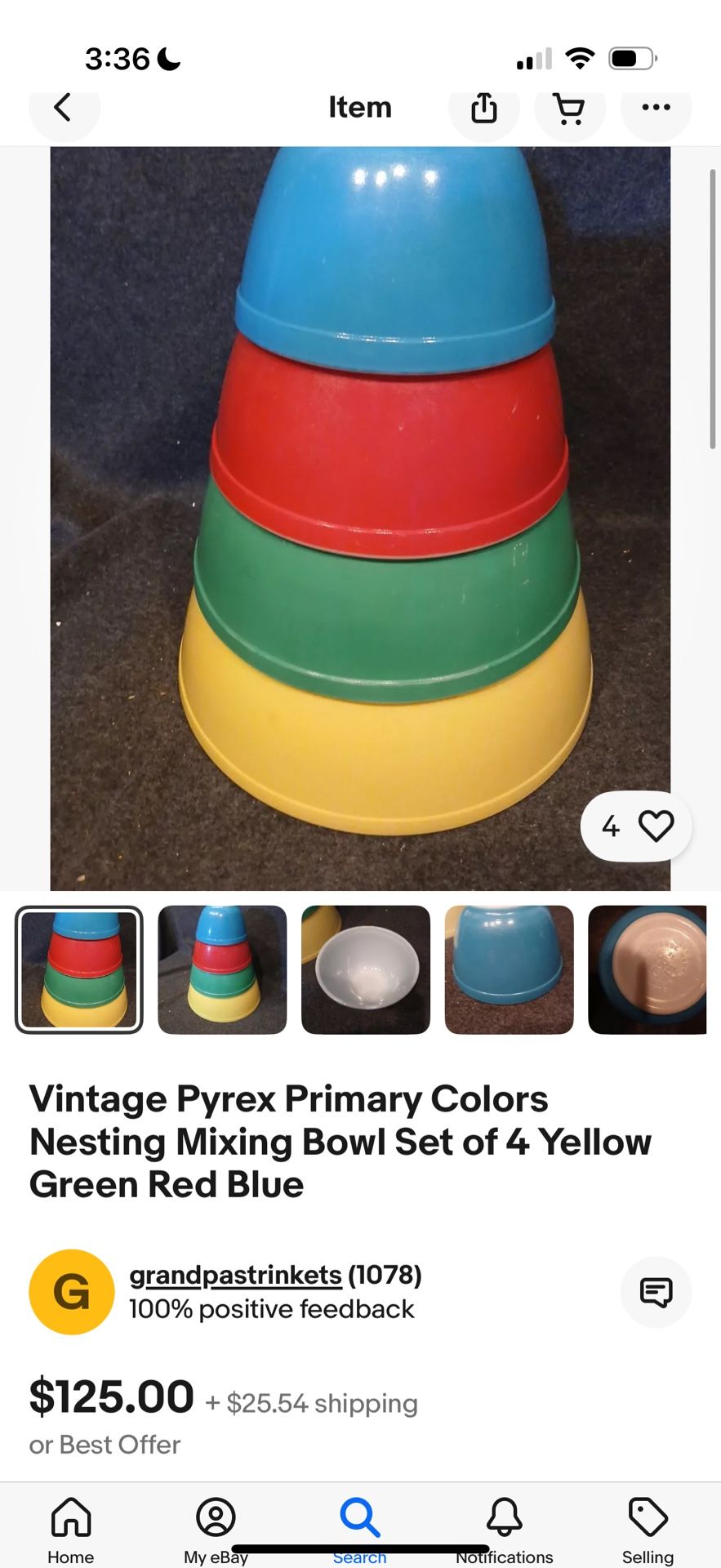Select the blue bowl thumbnail
This screenshot has height=1568, width=721.
[x=508, y=970]
